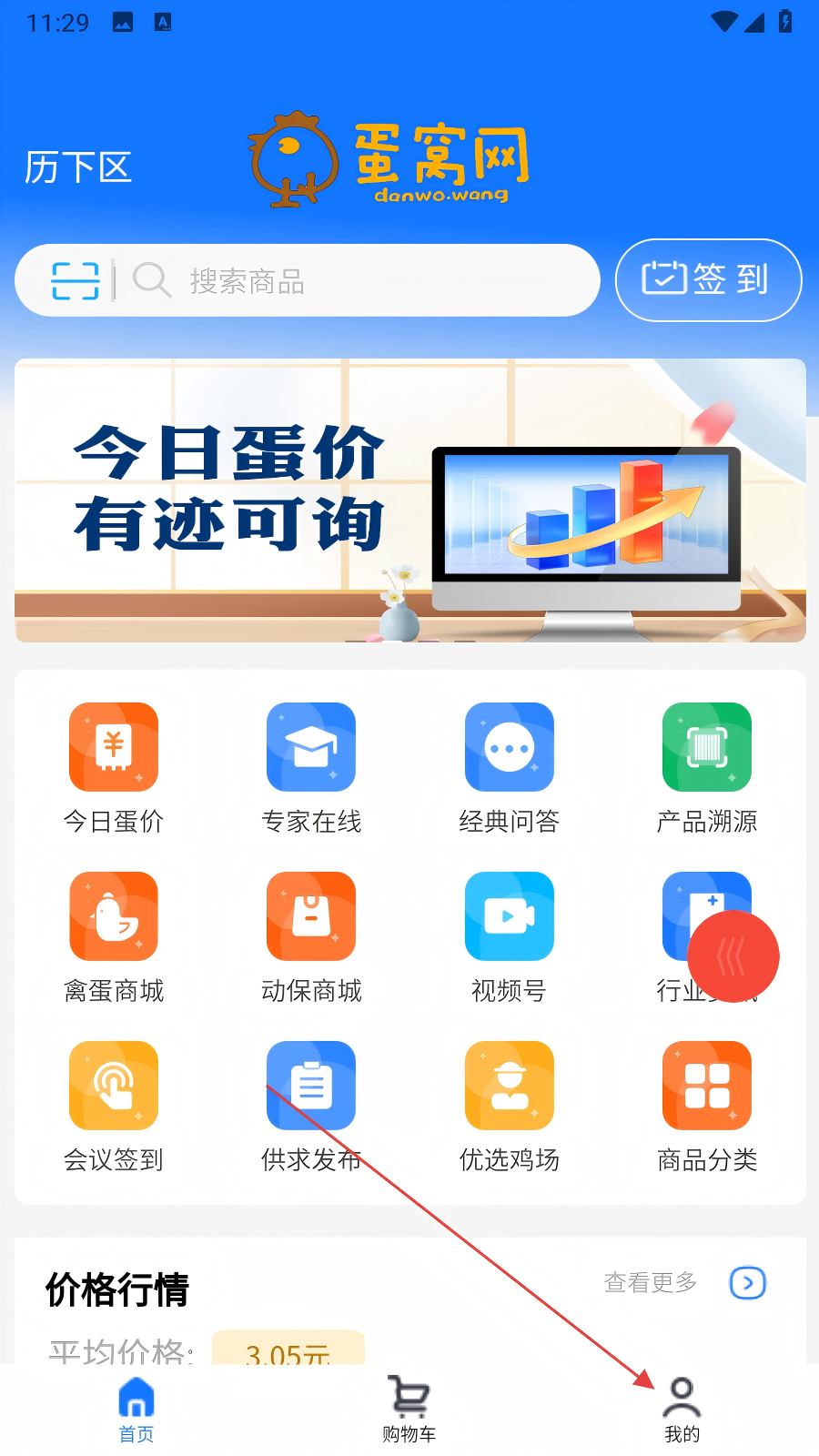Screen dimensions: 819x1456
Task: Tap the 签到 check-in button
Action: point(708,280)
